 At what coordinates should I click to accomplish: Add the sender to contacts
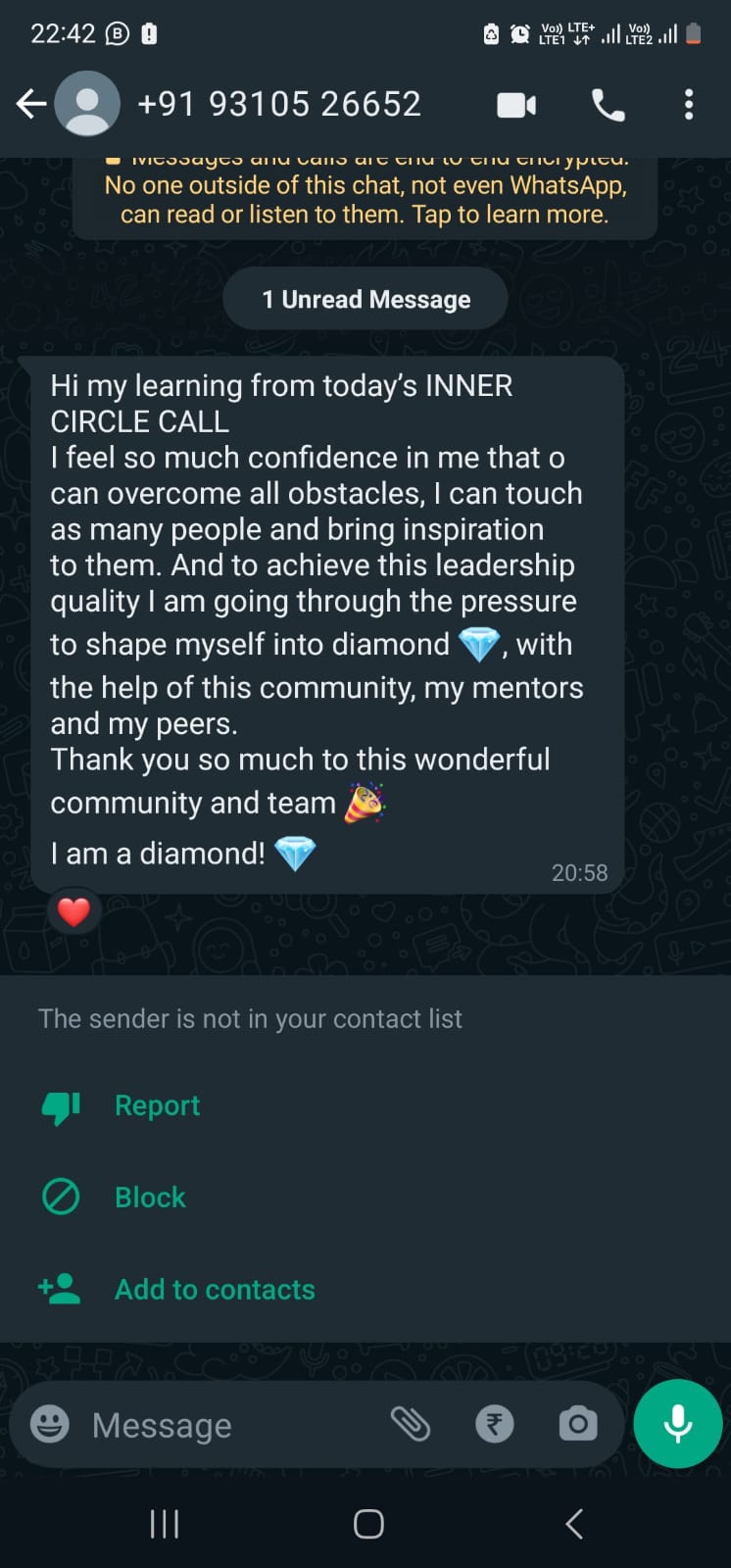215,1289
